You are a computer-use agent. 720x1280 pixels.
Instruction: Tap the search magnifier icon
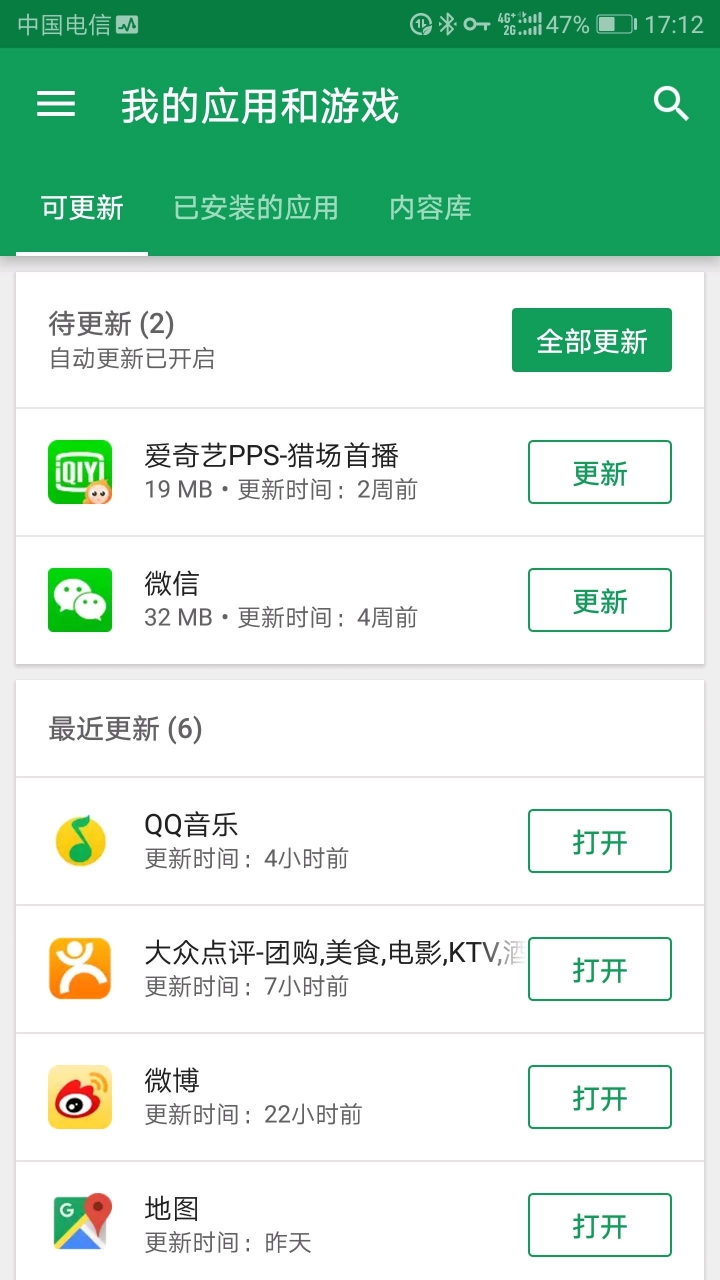tap(671, 103)
